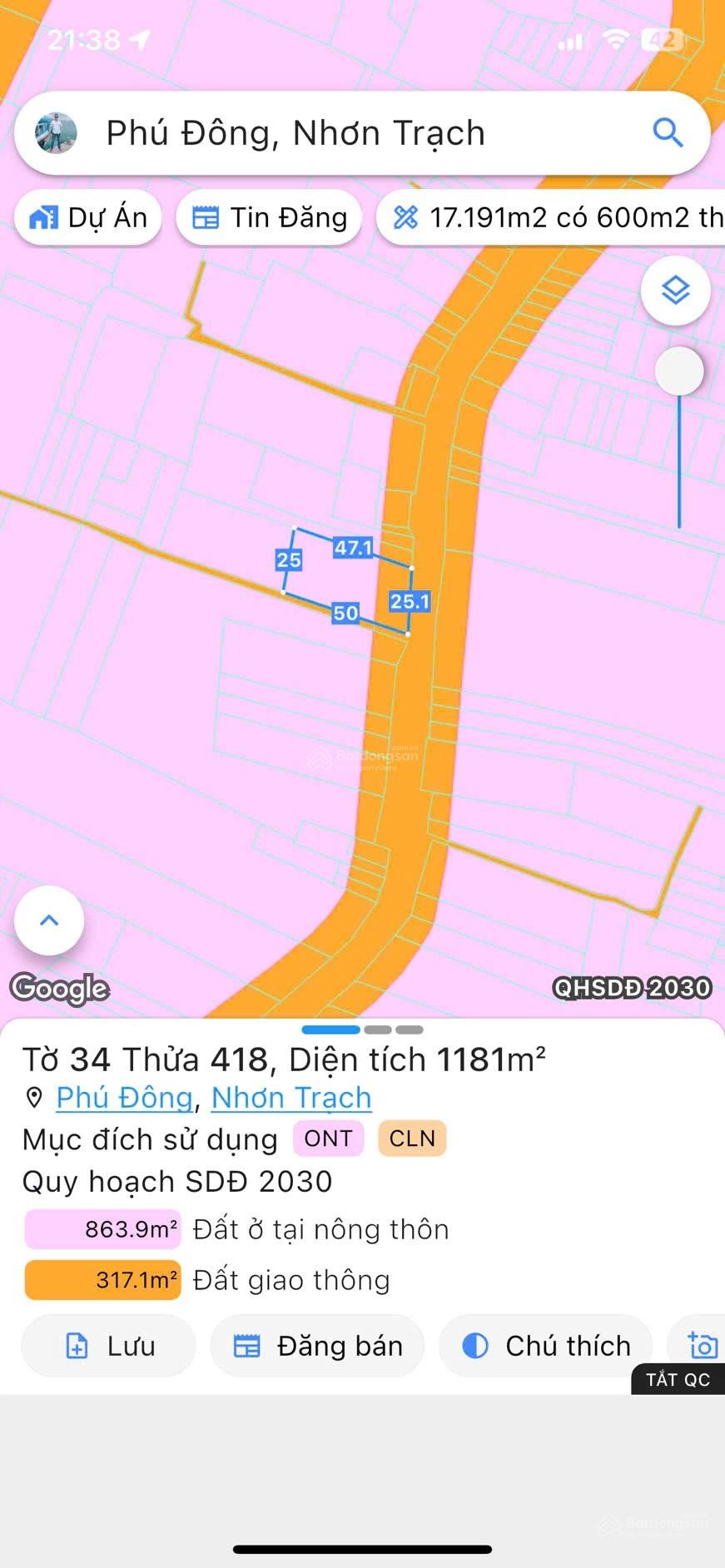This screenshot has width=725, height=1568.
Task: Tap the search magnifier icon
Action: [x=668, y=132]
